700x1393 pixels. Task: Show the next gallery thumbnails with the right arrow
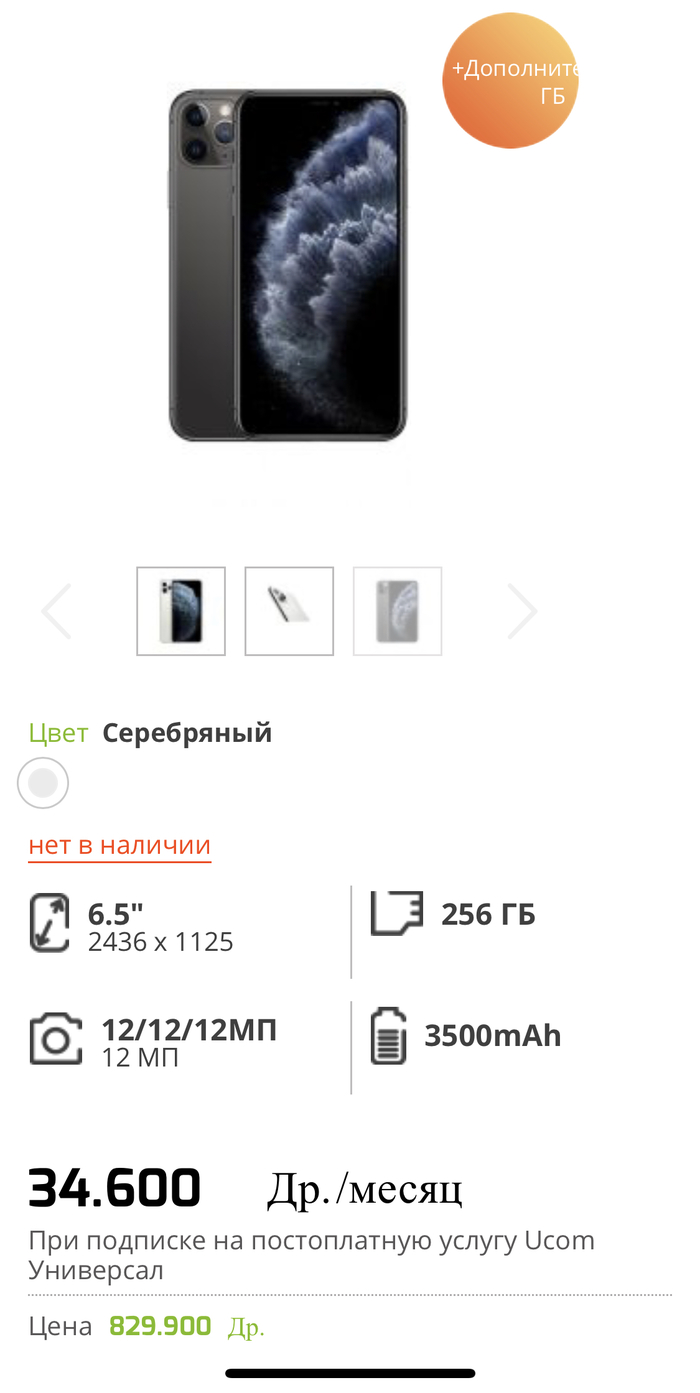tap(522, 611)
